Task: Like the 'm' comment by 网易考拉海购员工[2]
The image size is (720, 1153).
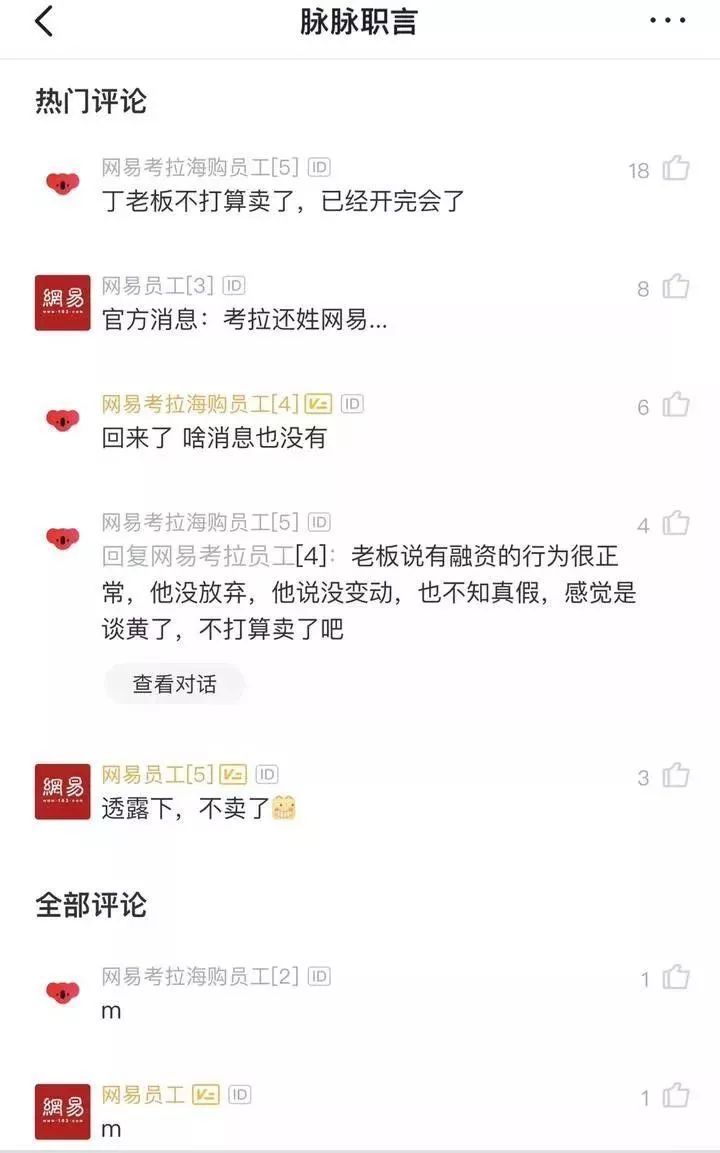Action: (x=676, y=977)
